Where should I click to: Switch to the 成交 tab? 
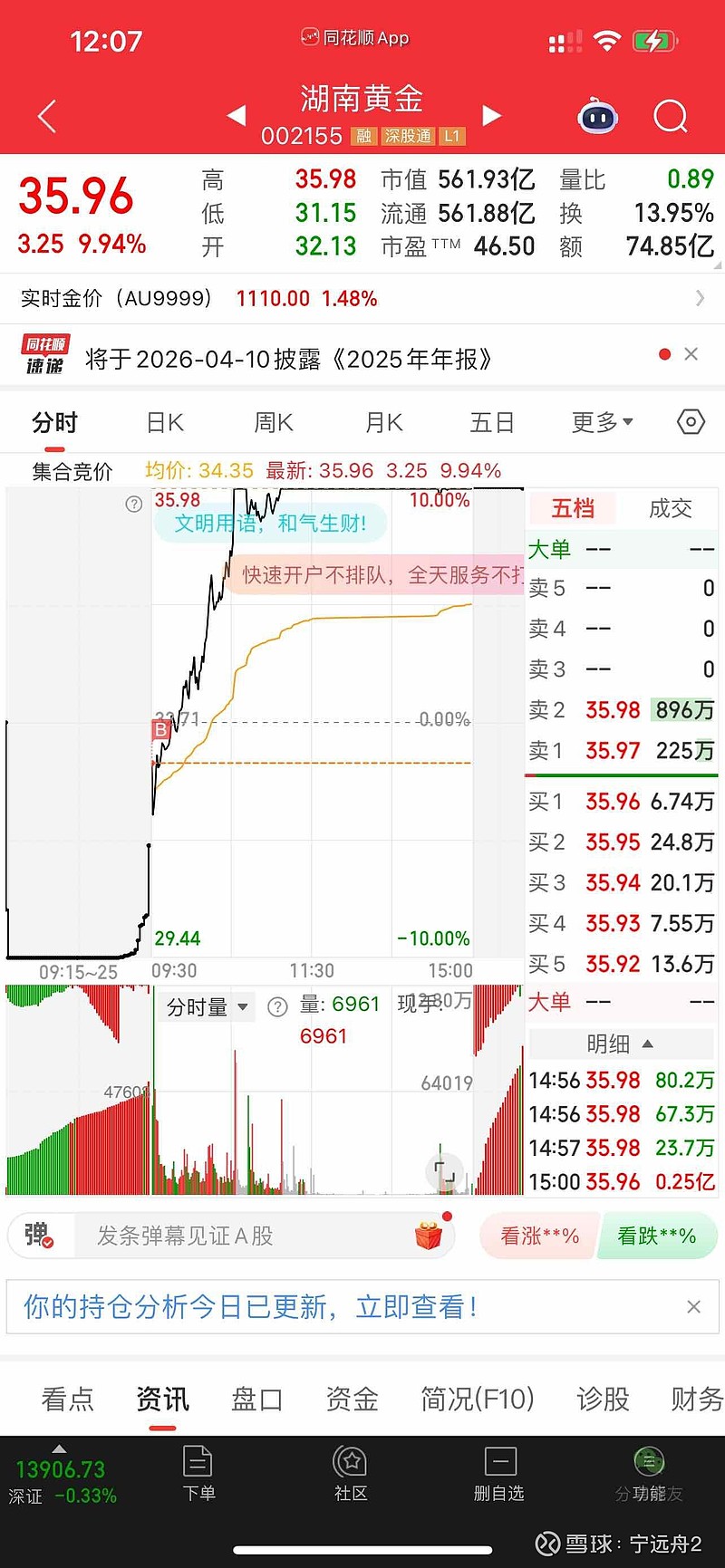point(670,508)
